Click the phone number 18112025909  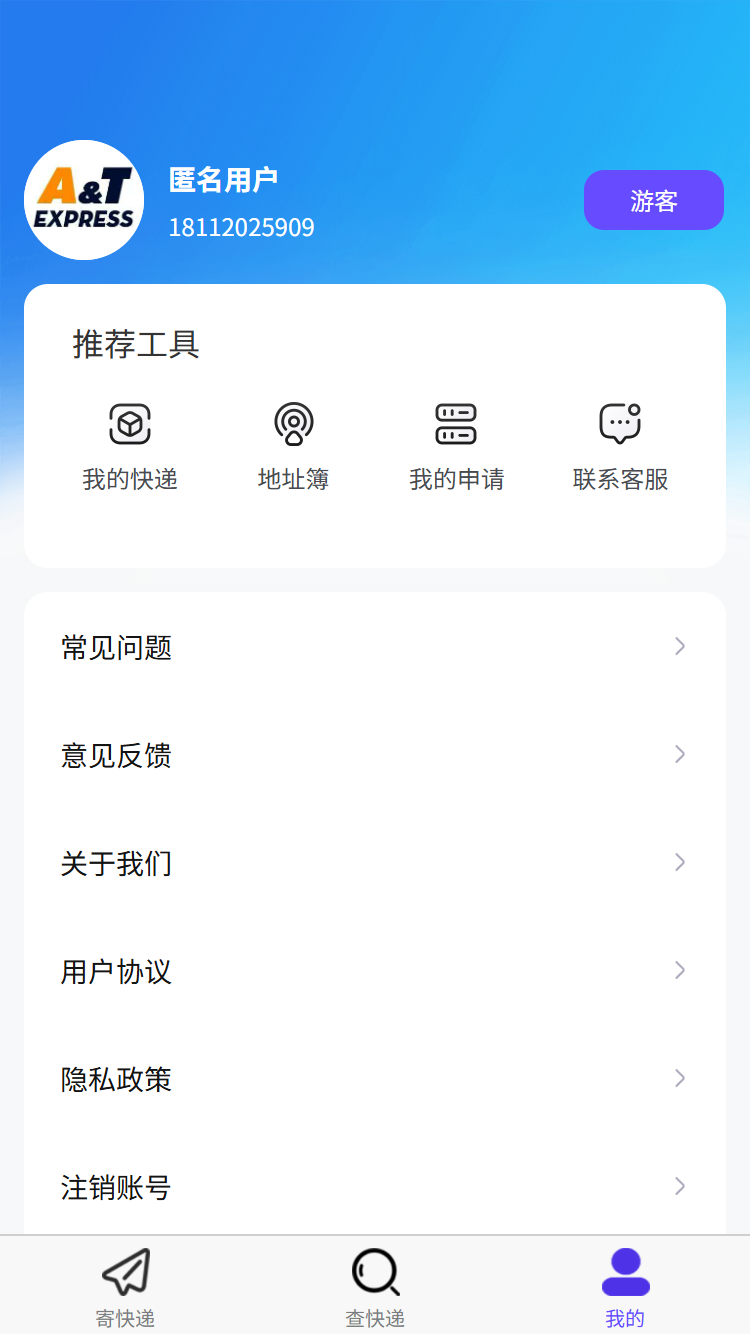pos(242,227)
